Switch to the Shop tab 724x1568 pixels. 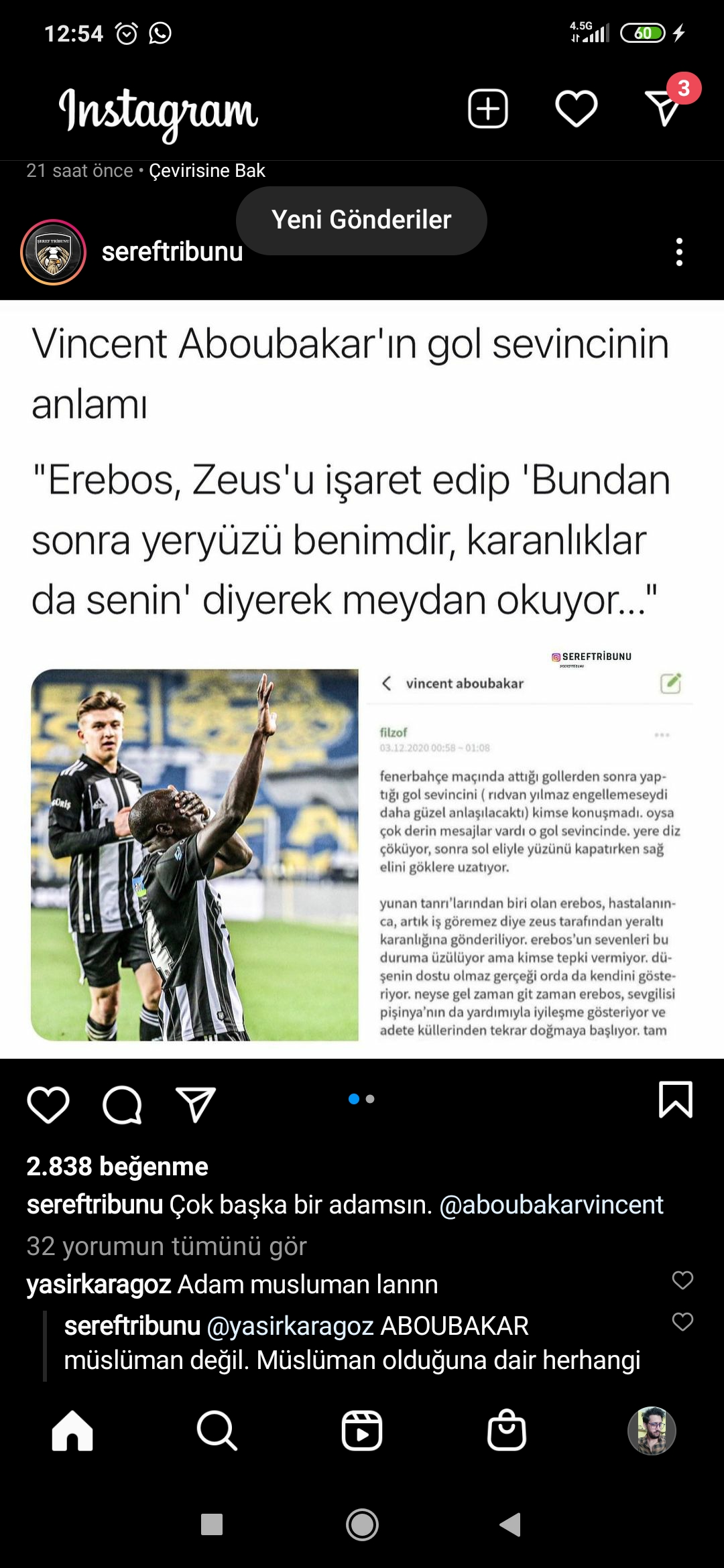pyautogui.click(x=506, y=1431)
